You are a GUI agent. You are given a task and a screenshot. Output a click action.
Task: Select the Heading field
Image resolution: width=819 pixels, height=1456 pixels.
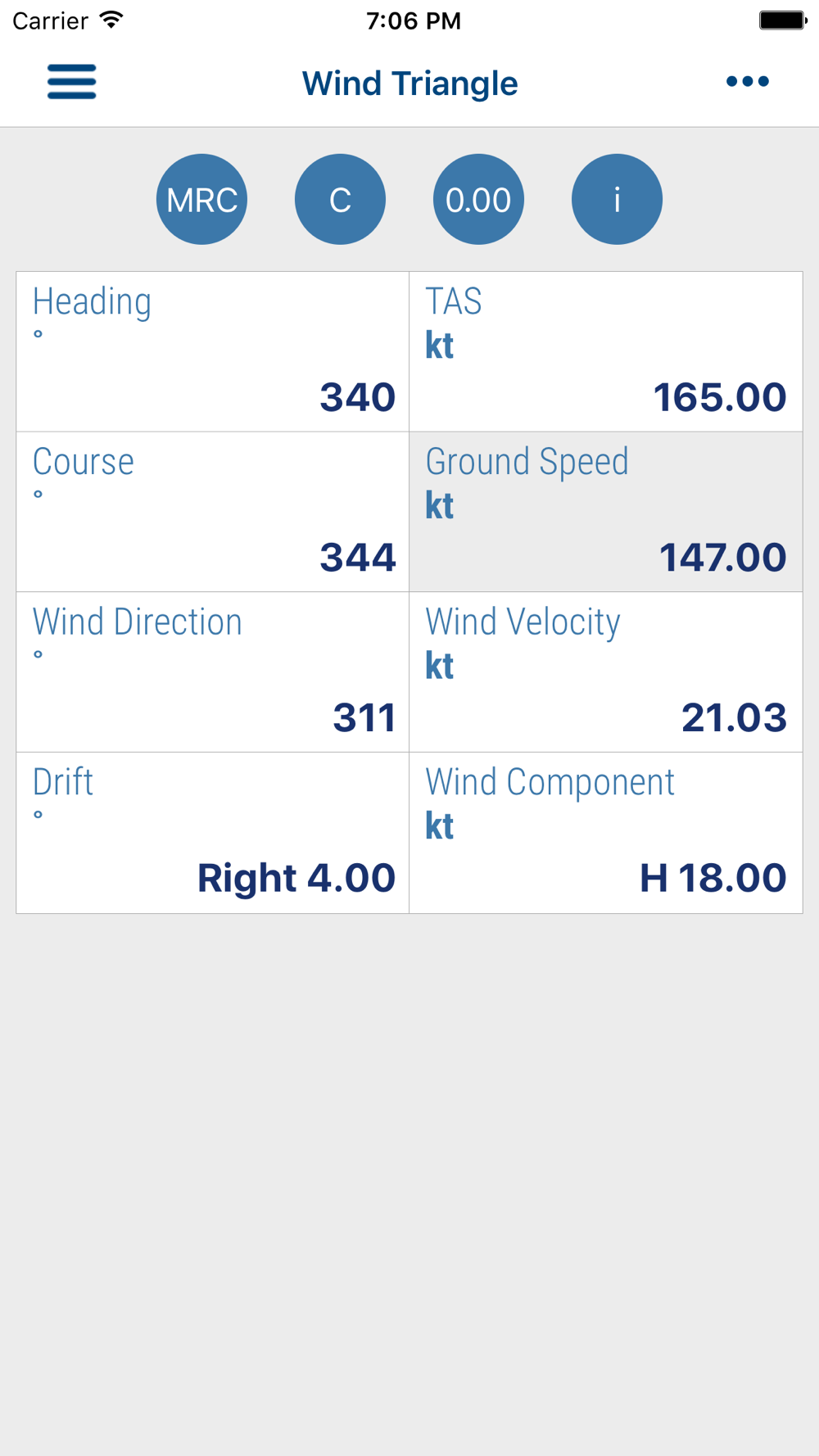[213, 351]
